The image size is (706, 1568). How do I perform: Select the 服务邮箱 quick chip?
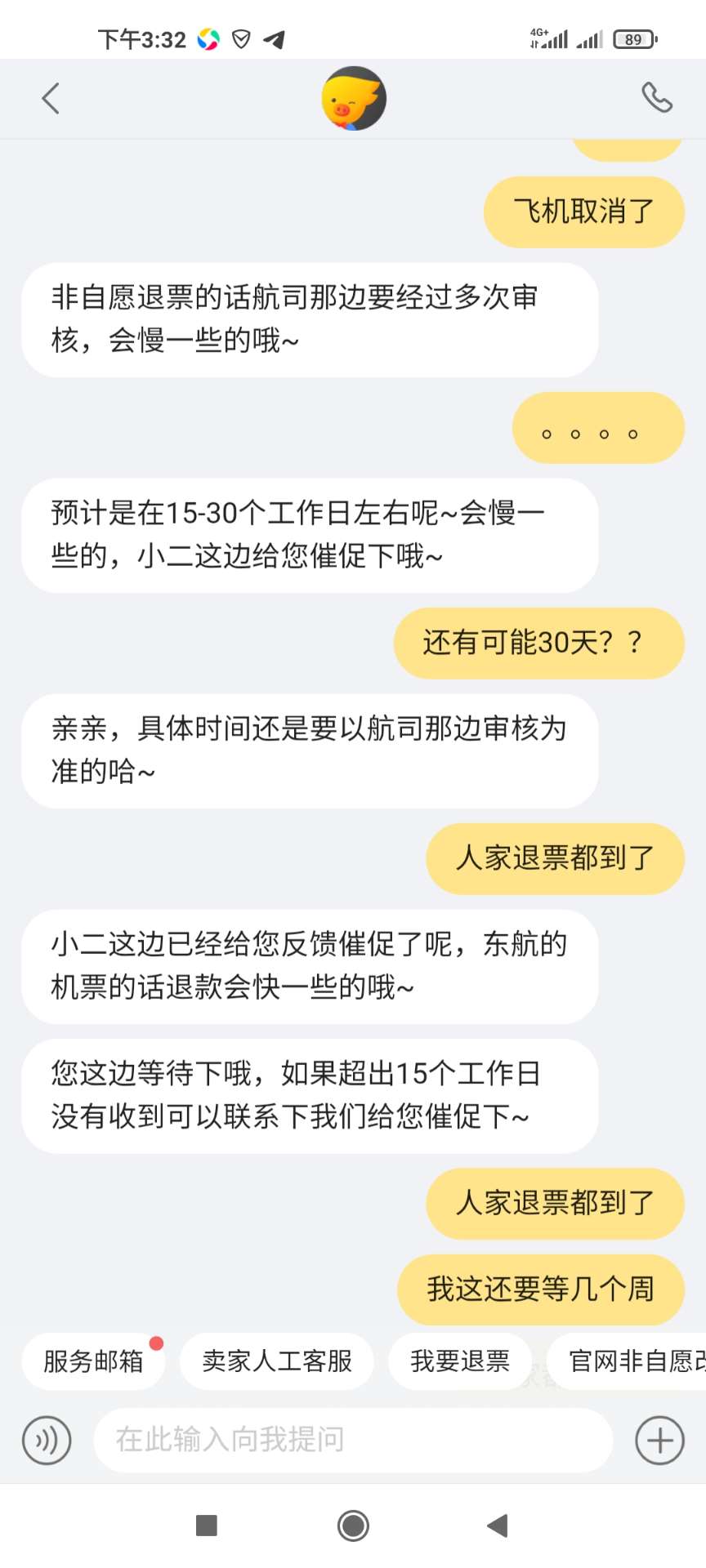pos(93,1361)
